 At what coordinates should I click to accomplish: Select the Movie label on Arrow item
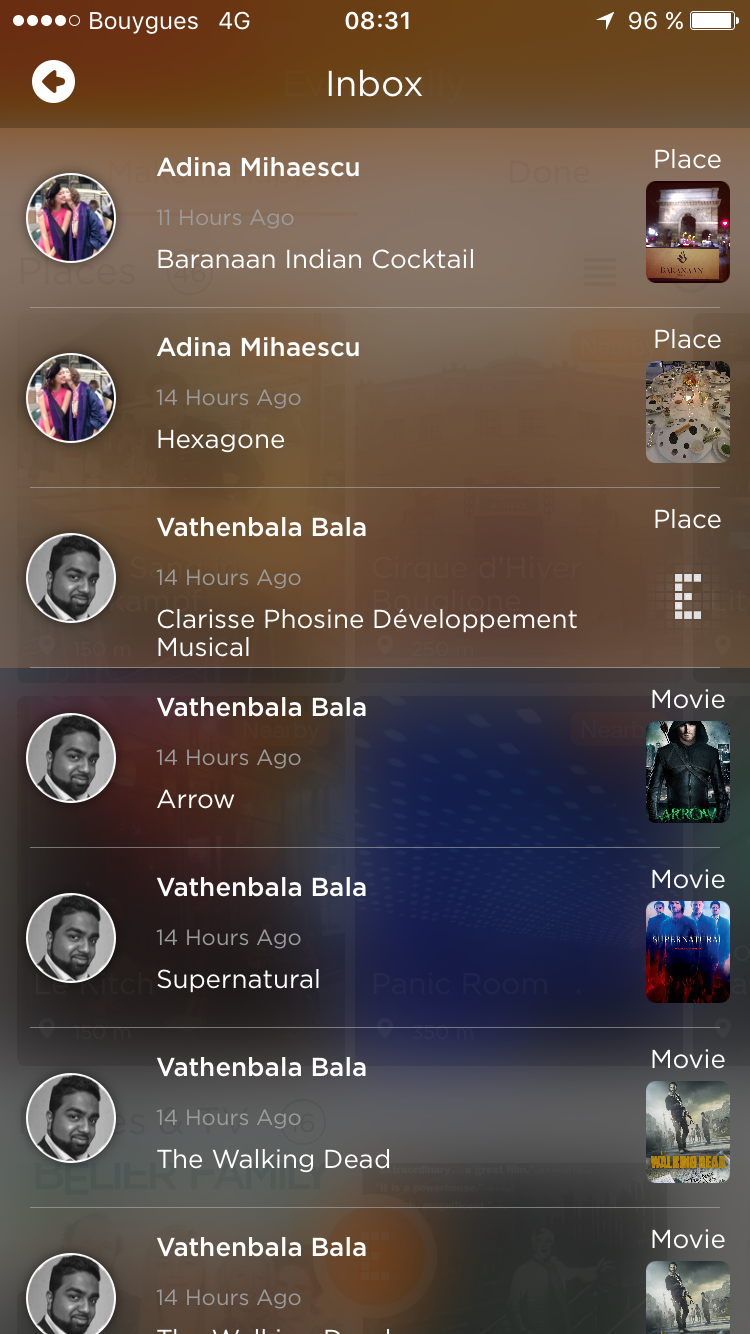[x=687, y=699]
